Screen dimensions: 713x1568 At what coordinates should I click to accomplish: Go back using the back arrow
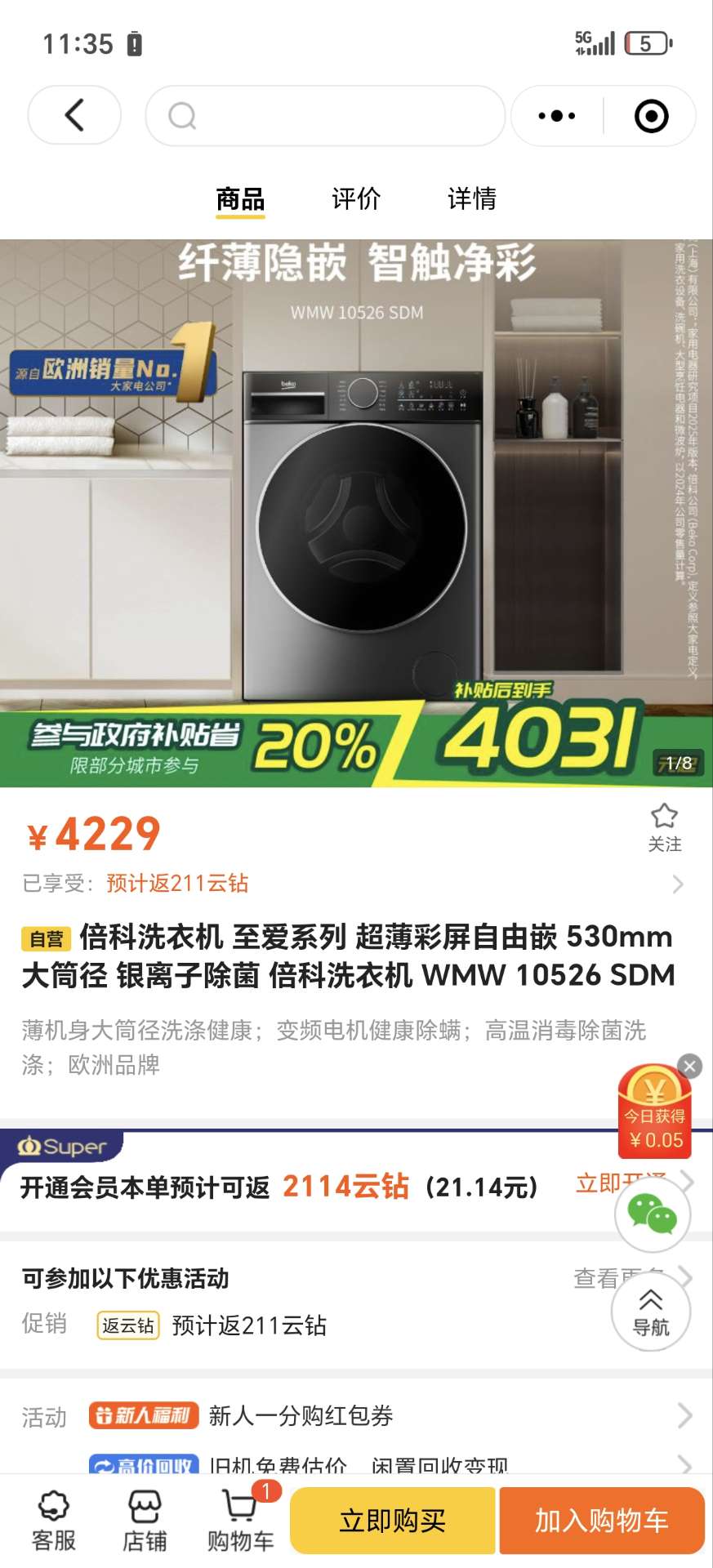[74, 115]
